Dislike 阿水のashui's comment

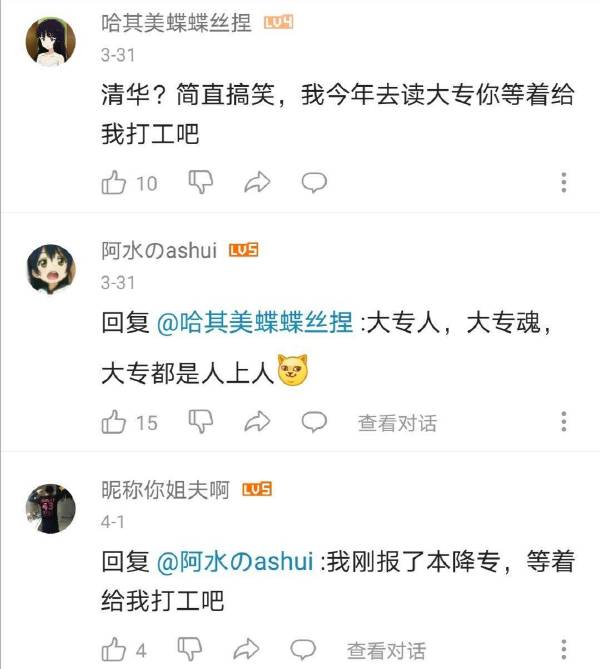[202, 421]
